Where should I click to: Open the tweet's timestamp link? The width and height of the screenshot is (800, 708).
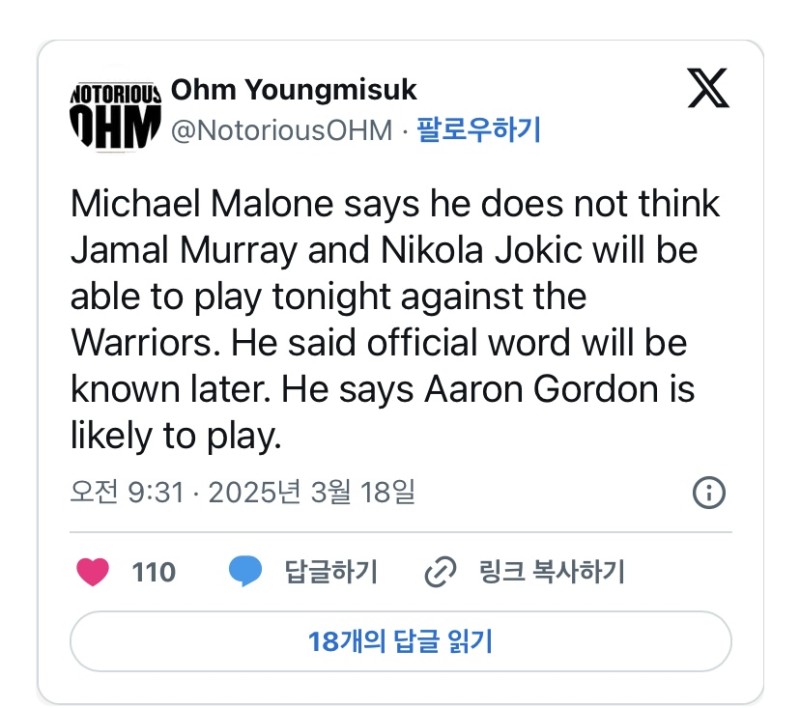(243, 492)
